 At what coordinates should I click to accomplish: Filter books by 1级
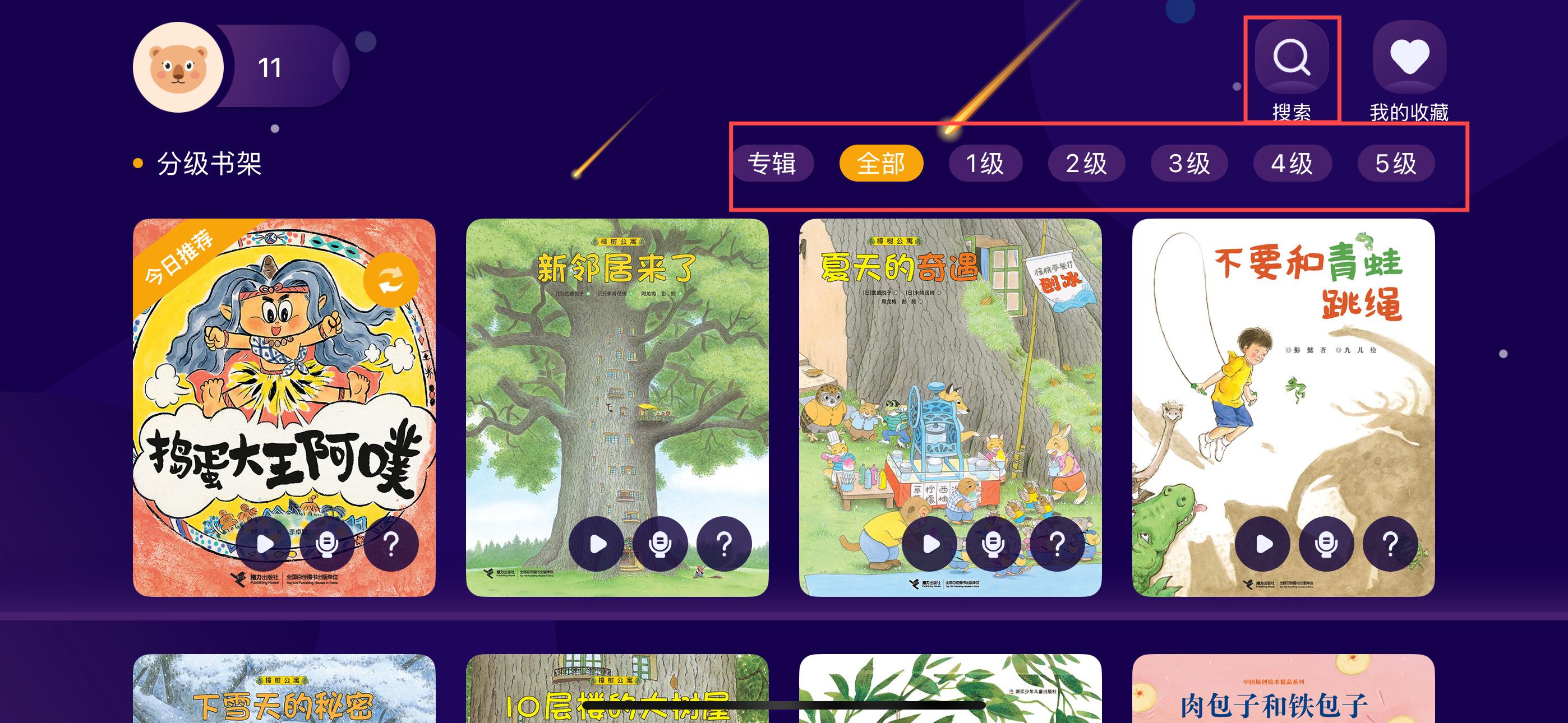pyautogui.click(x=985, y=163)
